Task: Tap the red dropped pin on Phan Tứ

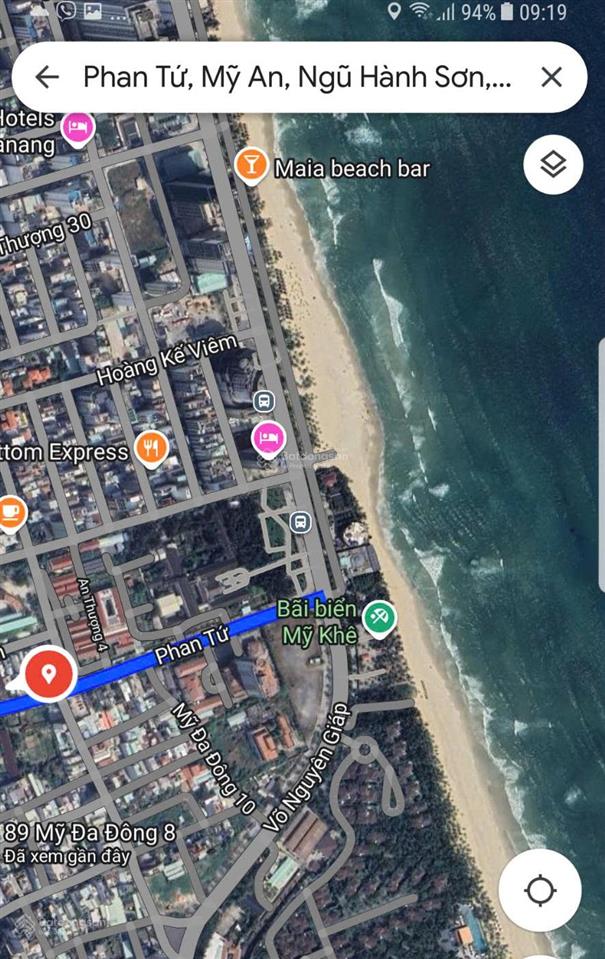Action: 48,672
